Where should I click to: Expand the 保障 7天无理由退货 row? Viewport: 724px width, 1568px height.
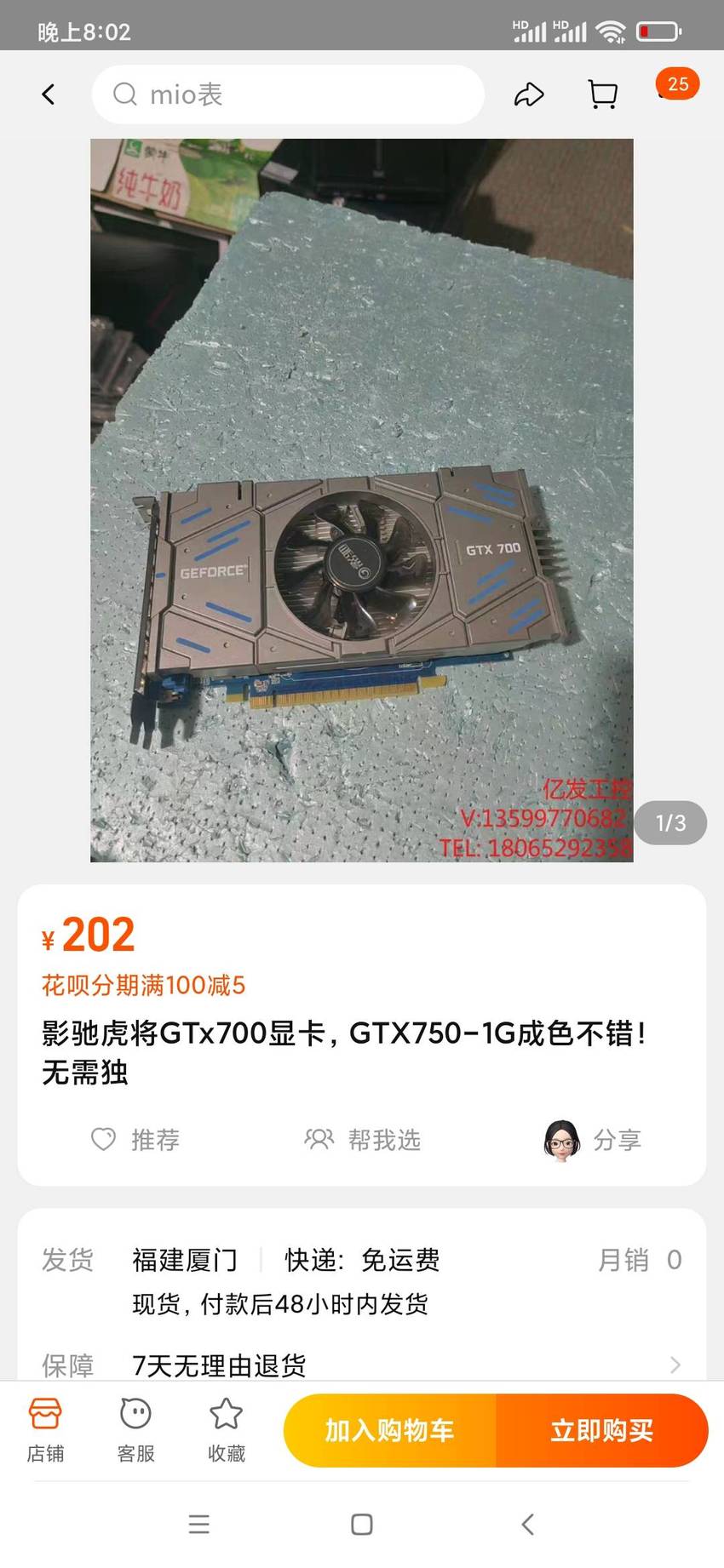coord(362,1365)
